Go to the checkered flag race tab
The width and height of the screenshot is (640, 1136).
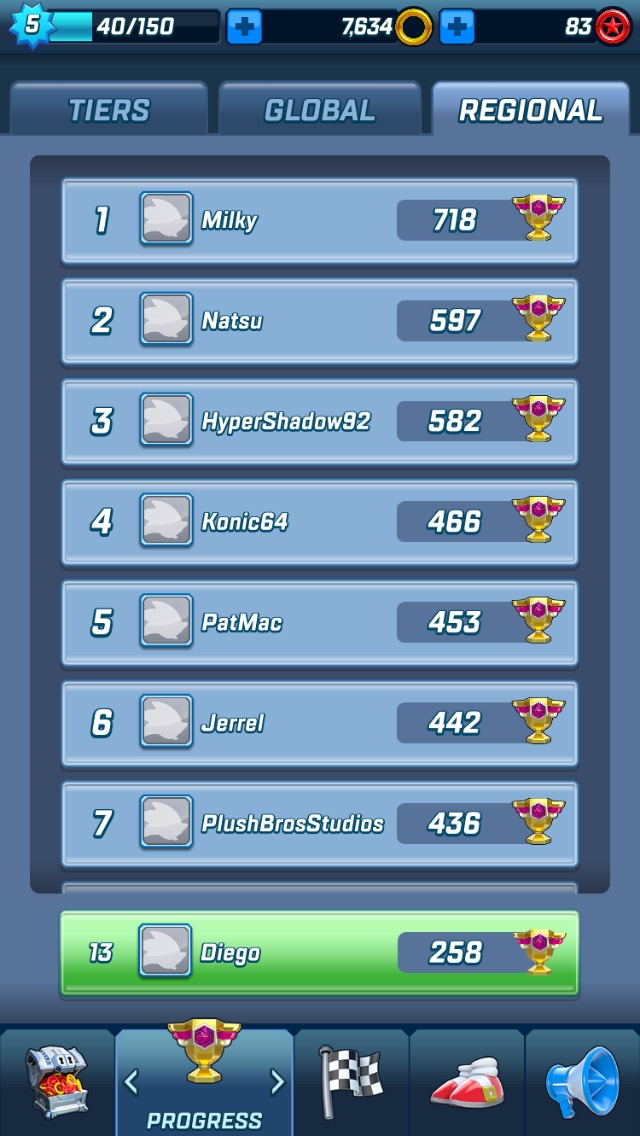pos(351,1082)
